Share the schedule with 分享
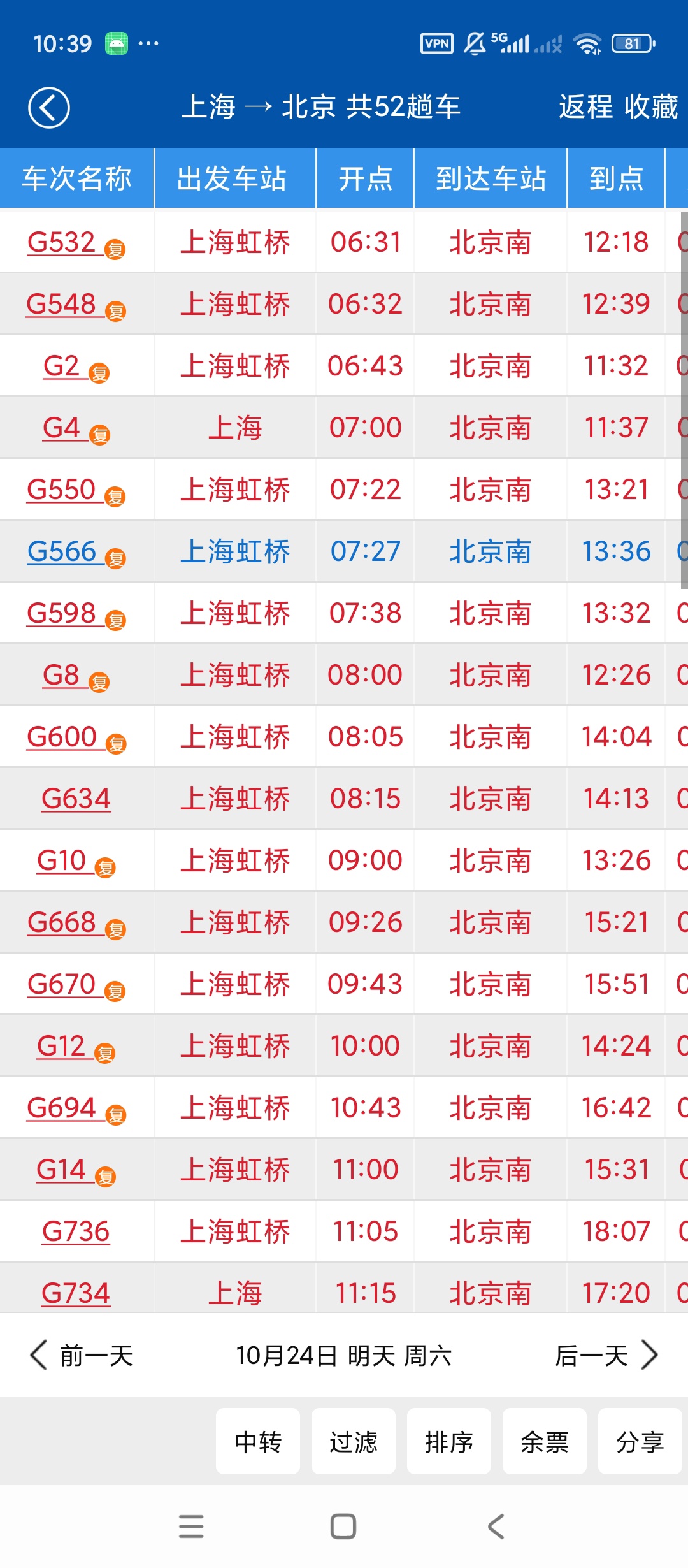 coord(640,1441)
